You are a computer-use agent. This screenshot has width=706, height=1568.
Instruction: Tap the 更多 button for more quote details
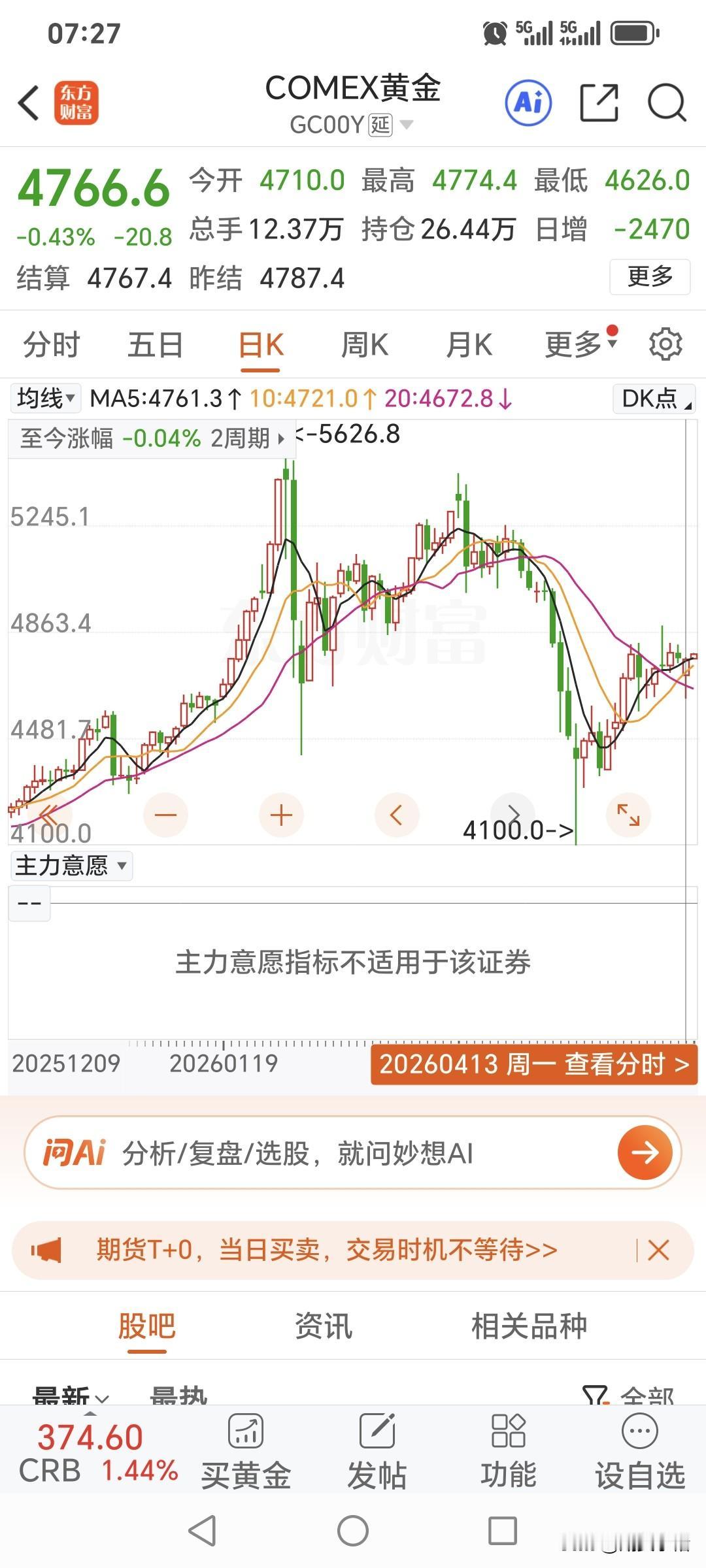tap(649, 278)
